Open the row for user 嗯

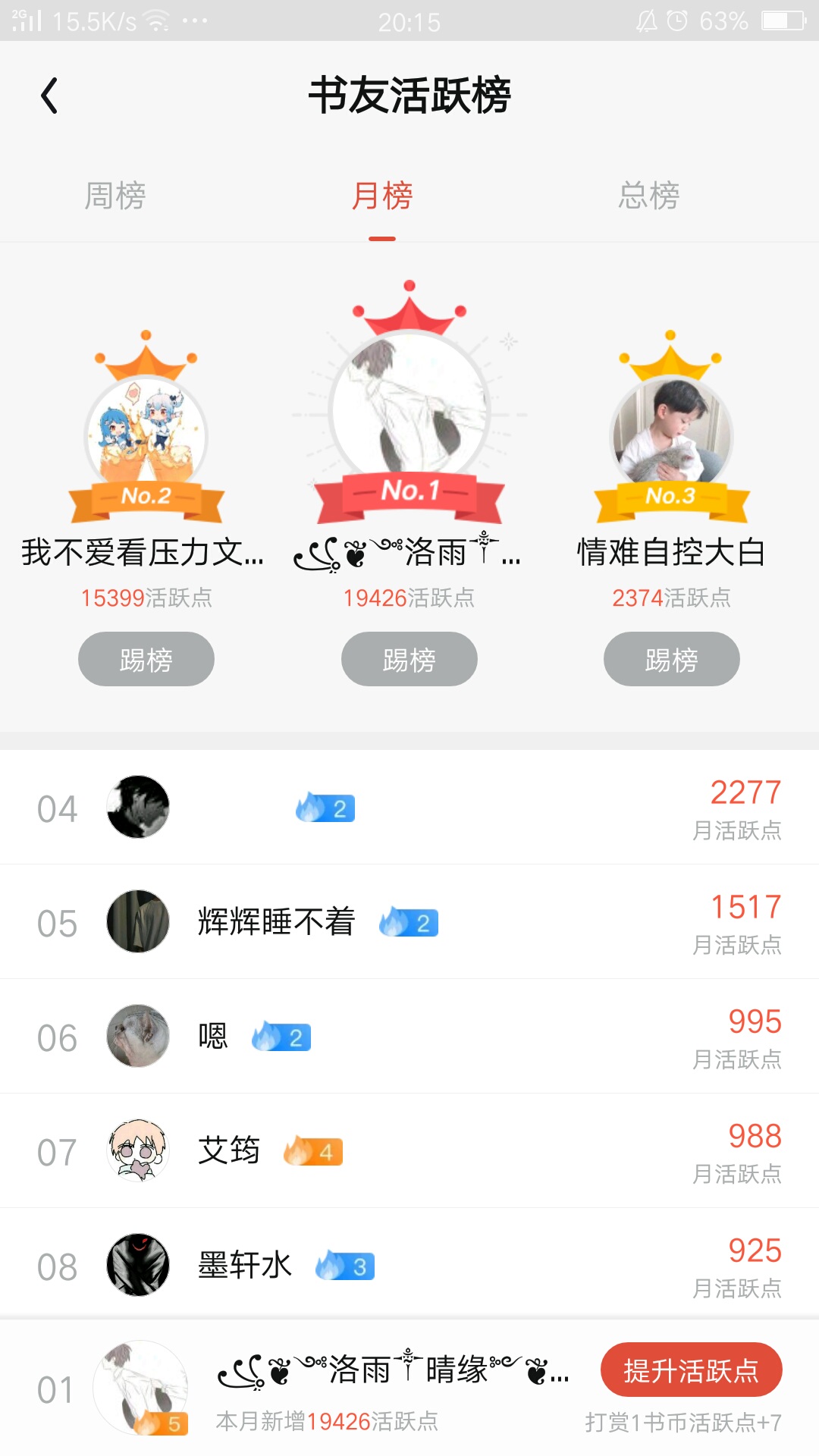(x=409, y=1037)
